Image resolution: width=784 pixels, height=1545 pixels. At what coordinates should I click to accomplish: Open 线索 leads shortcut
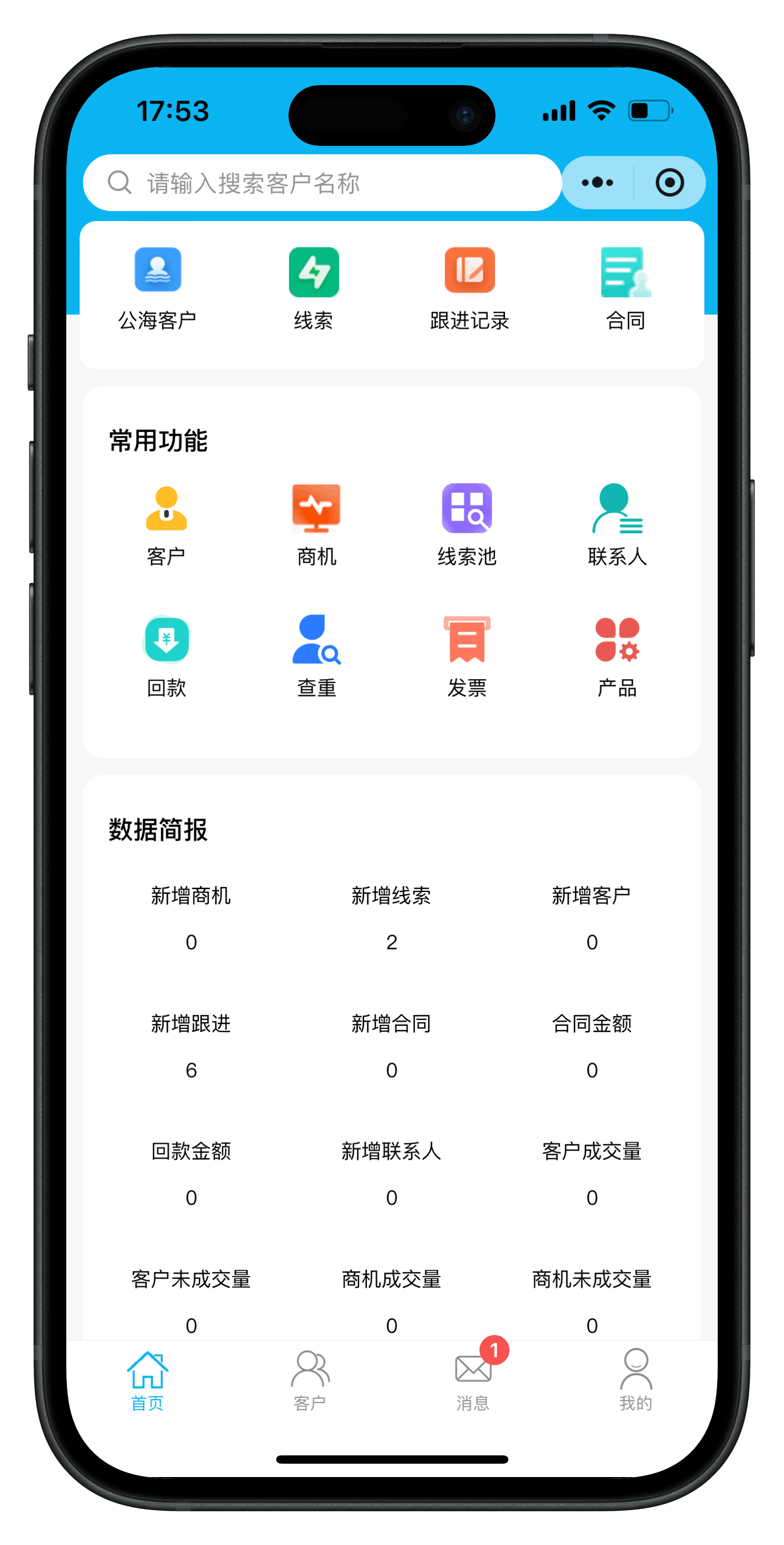tap(314, 288)
